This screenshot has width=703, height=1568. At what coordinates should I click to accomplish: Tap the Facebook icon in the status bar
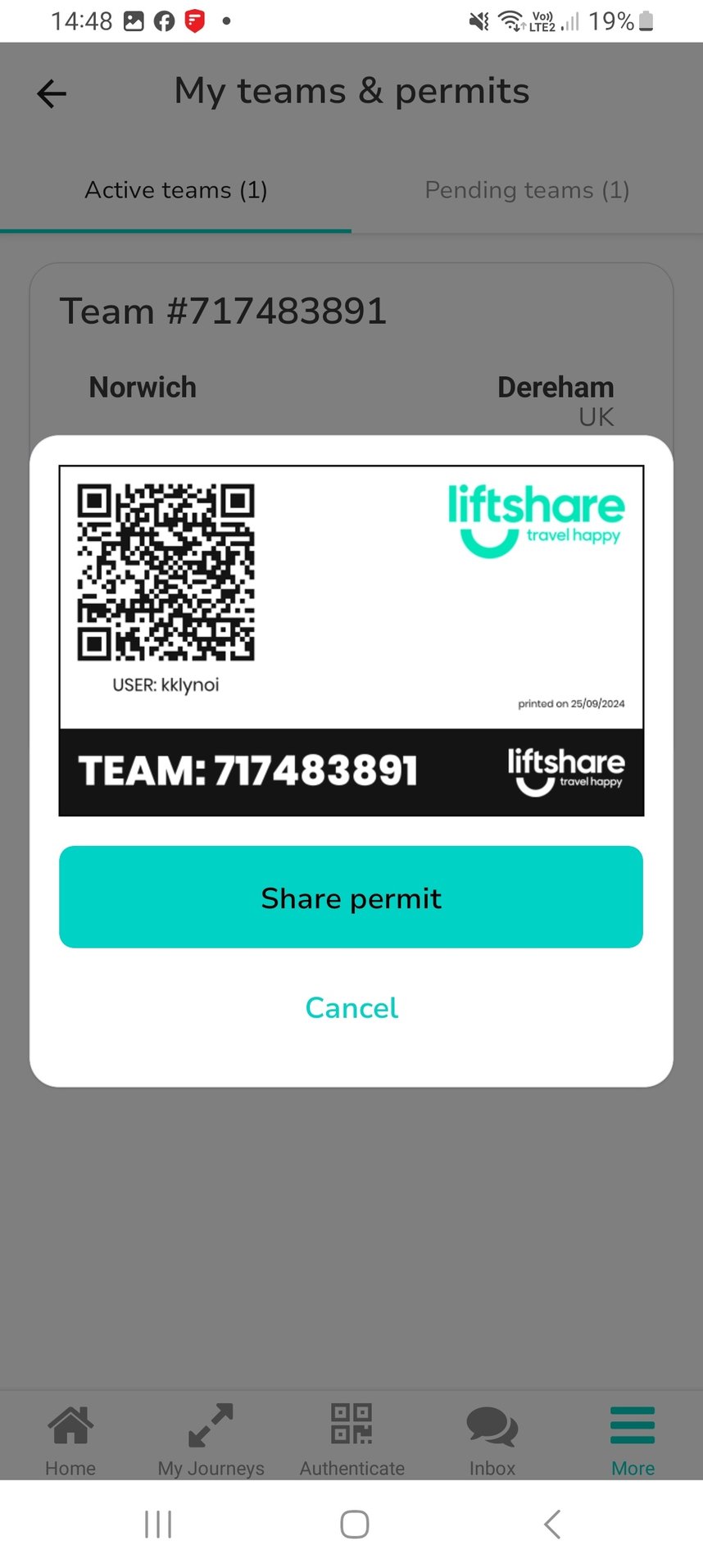(162, 20)
